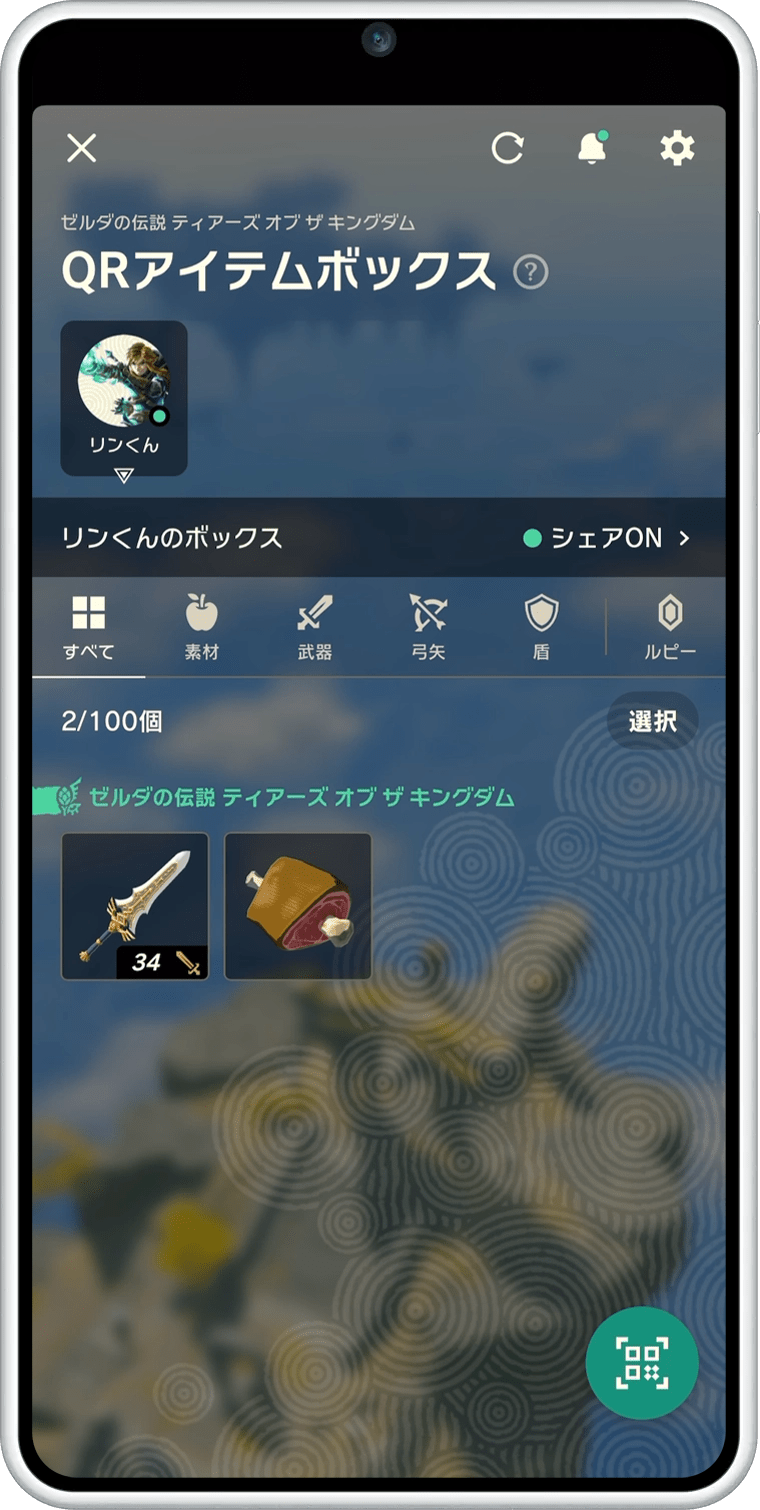Switch to the 武器 tab

(314, 629)
